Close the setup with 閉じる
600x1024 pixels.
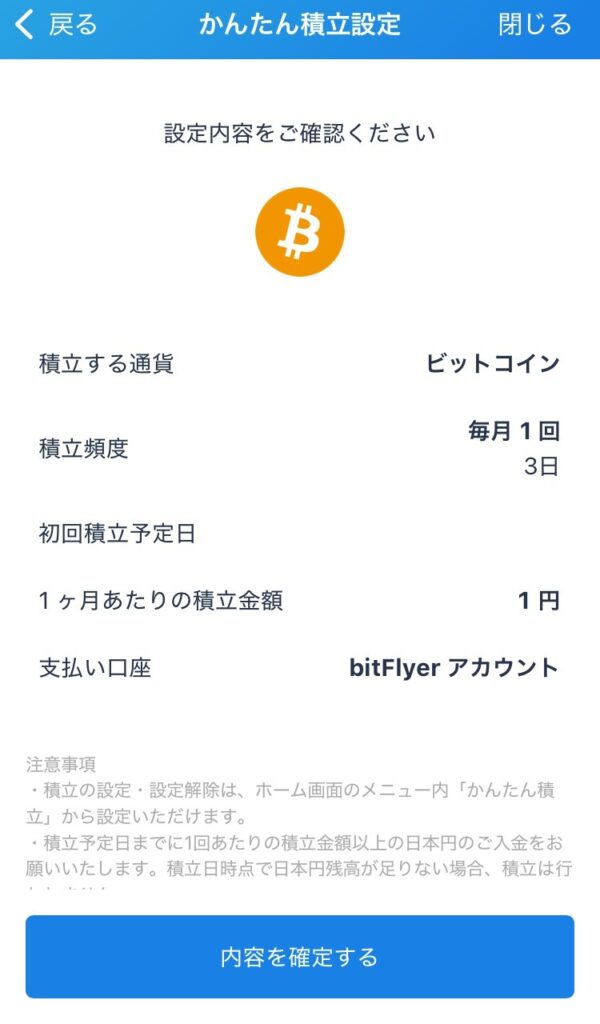click(x=535, y=25)
